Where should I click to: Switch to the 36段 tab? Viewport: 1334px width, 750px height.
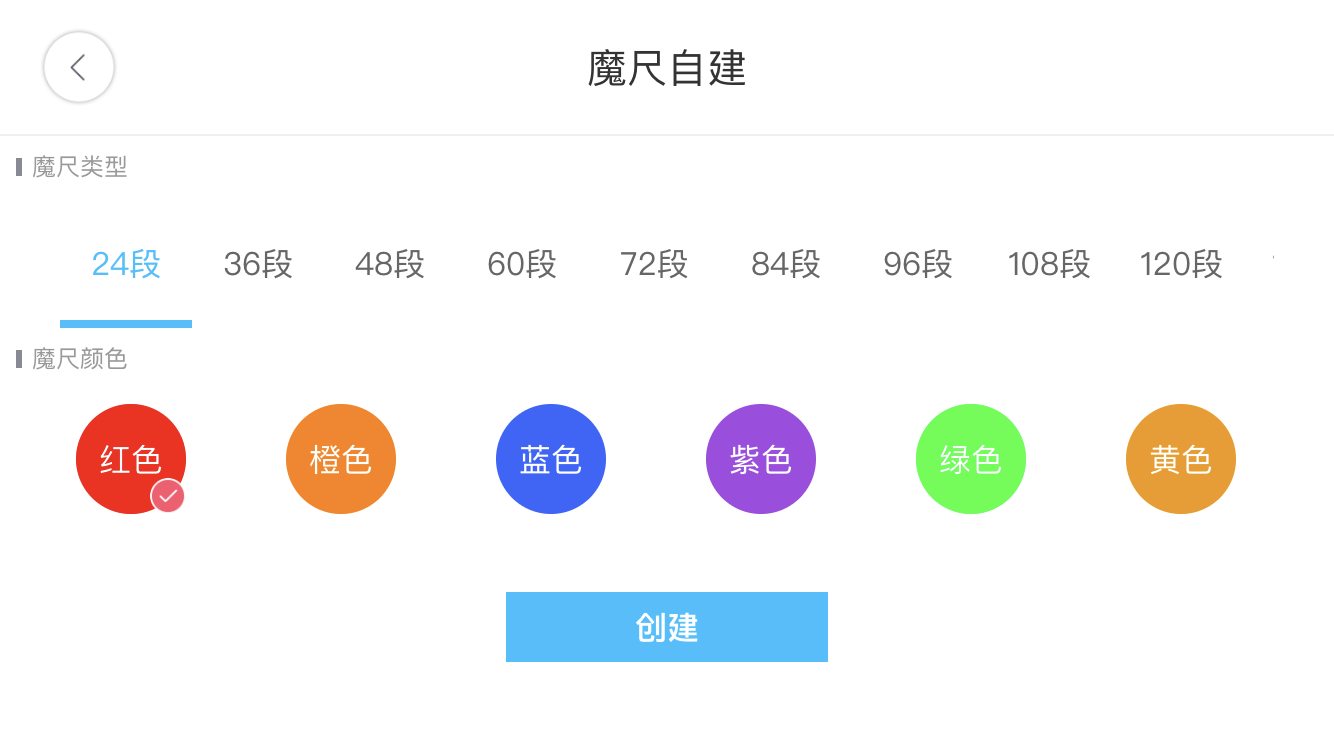click(x=258, y=264)
